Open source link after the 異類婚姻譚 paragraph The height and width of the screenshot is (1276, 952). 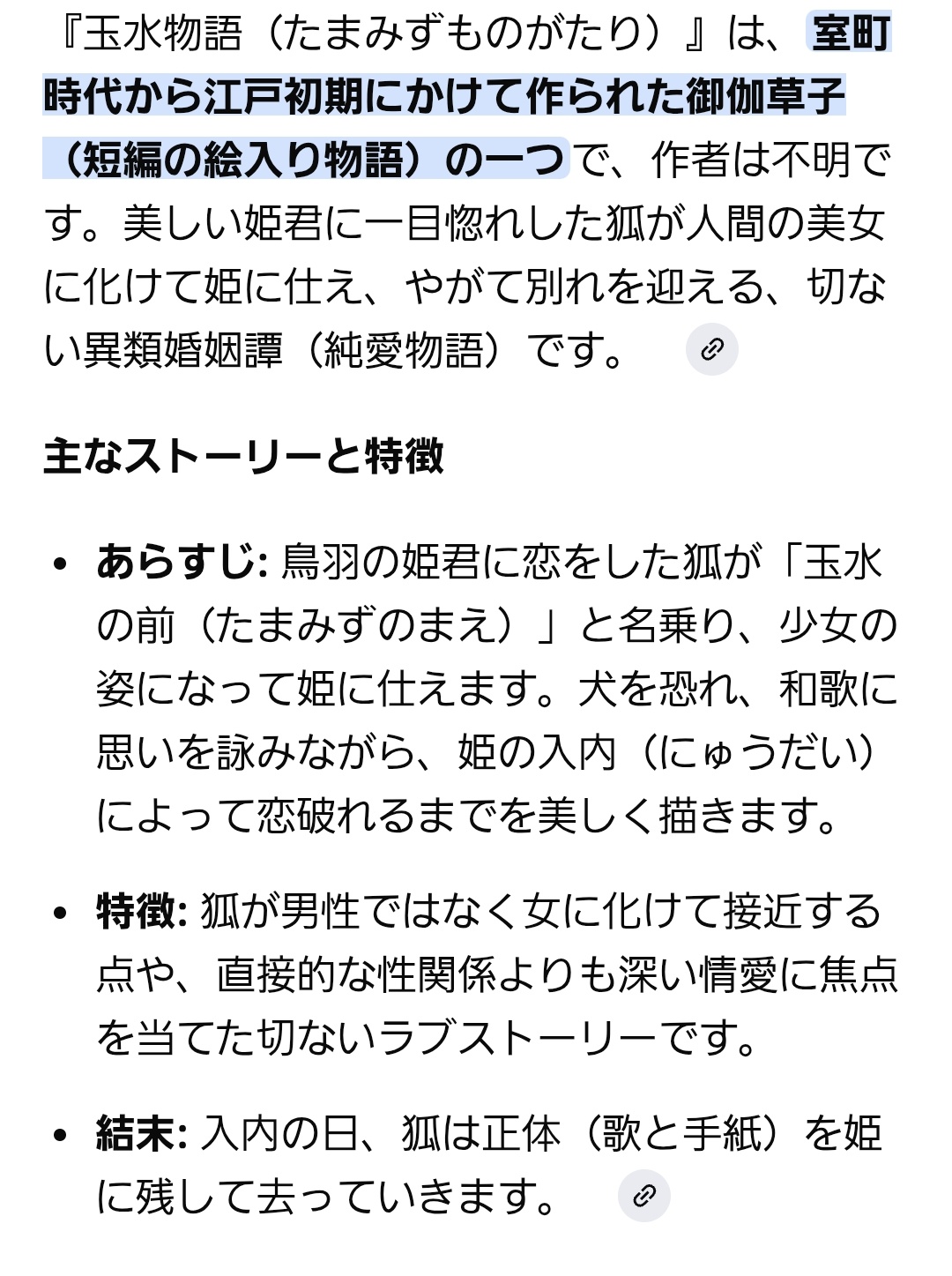click(711, 350)
